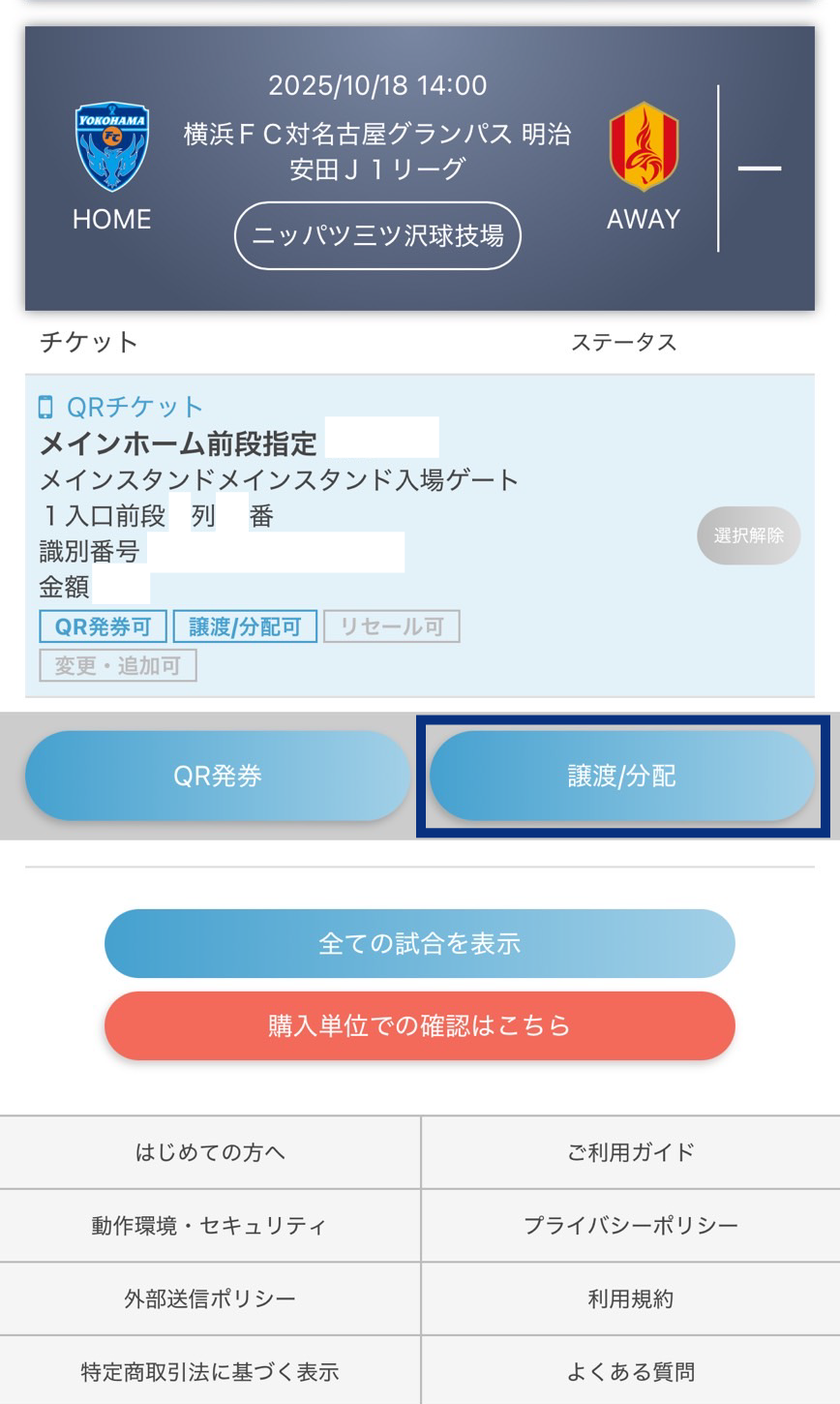Viewport: 840px width, 1404px height.
Task: Open 外部送信ポリシー
Action: click(x=210, y=1298)
